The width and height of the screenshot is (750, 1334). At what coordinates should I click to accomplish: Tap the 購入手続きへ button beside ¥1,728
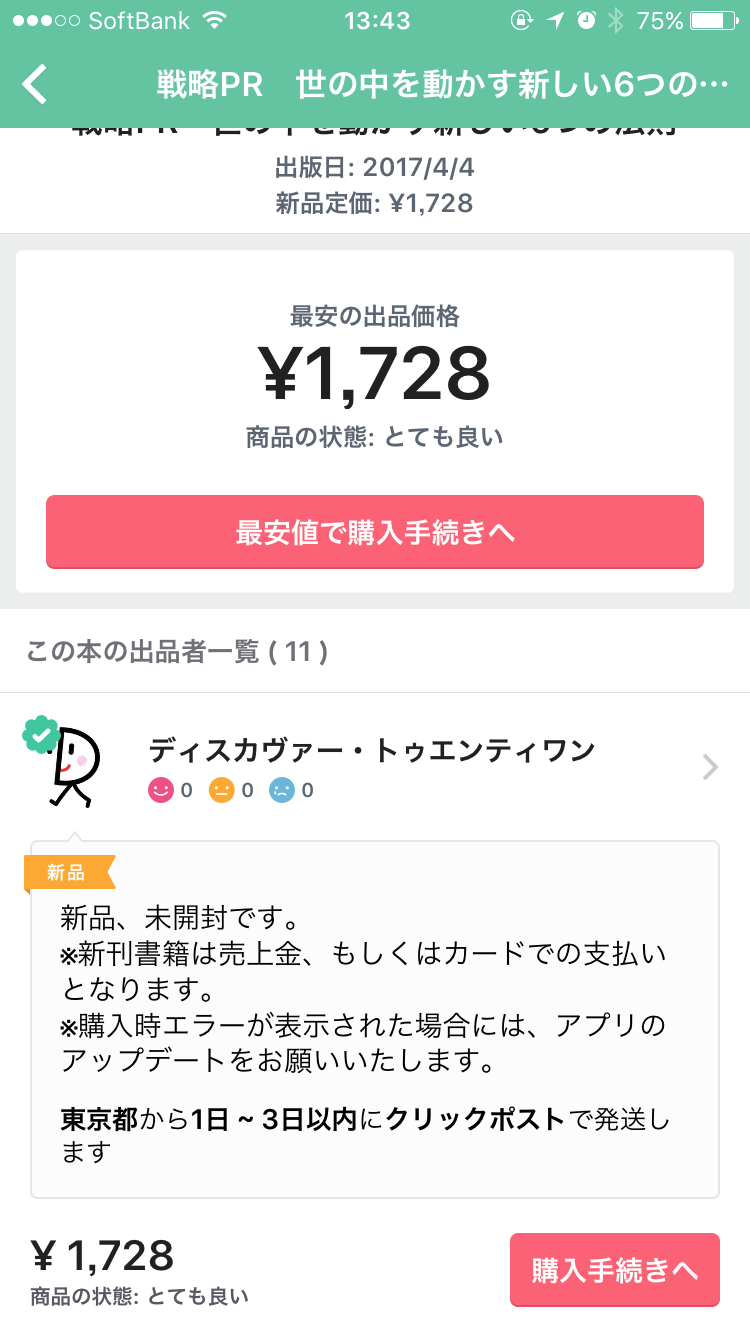point(614,1270)
